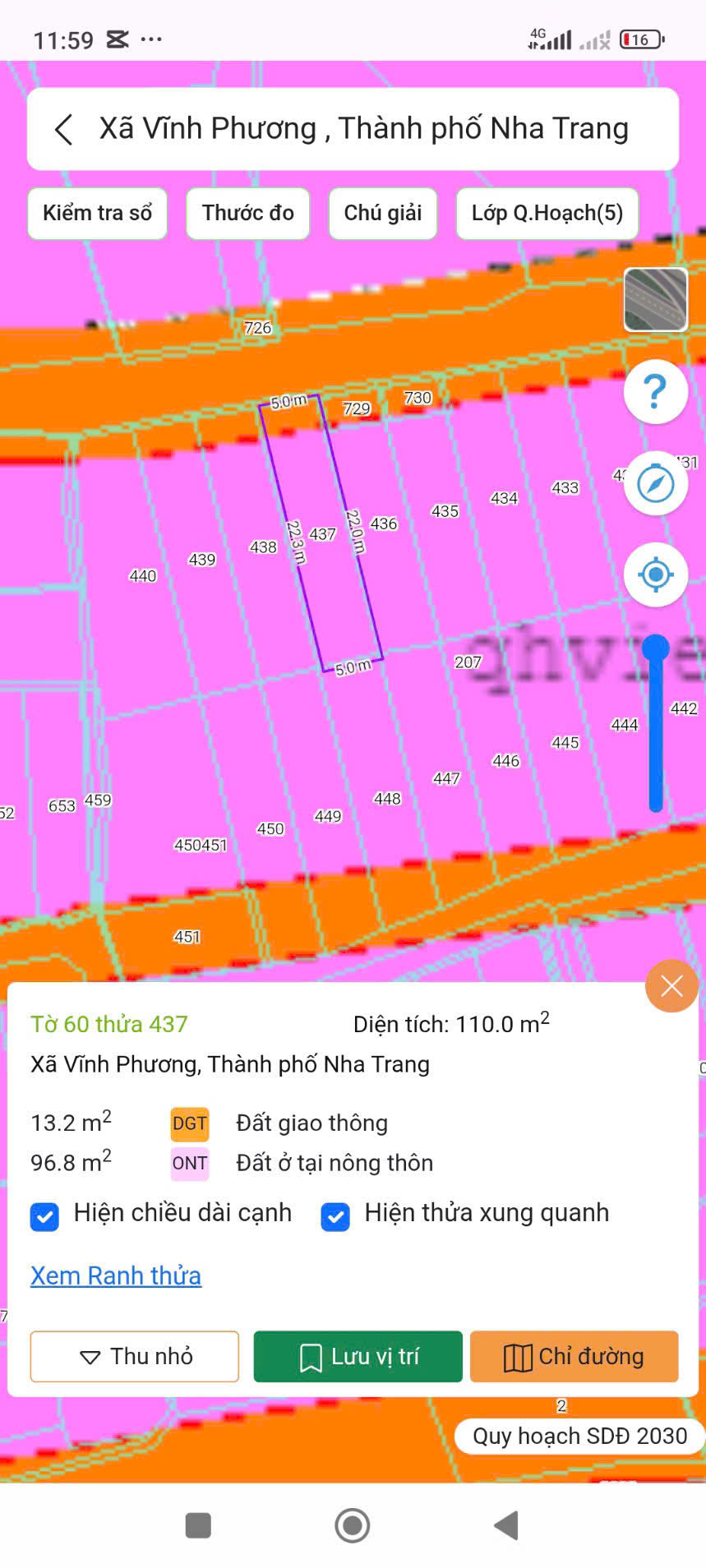Open Lớp Q.Hoạch(5) layers
Screen dimensions: 706x1568
pyautogui.click(x=547, y=214)
